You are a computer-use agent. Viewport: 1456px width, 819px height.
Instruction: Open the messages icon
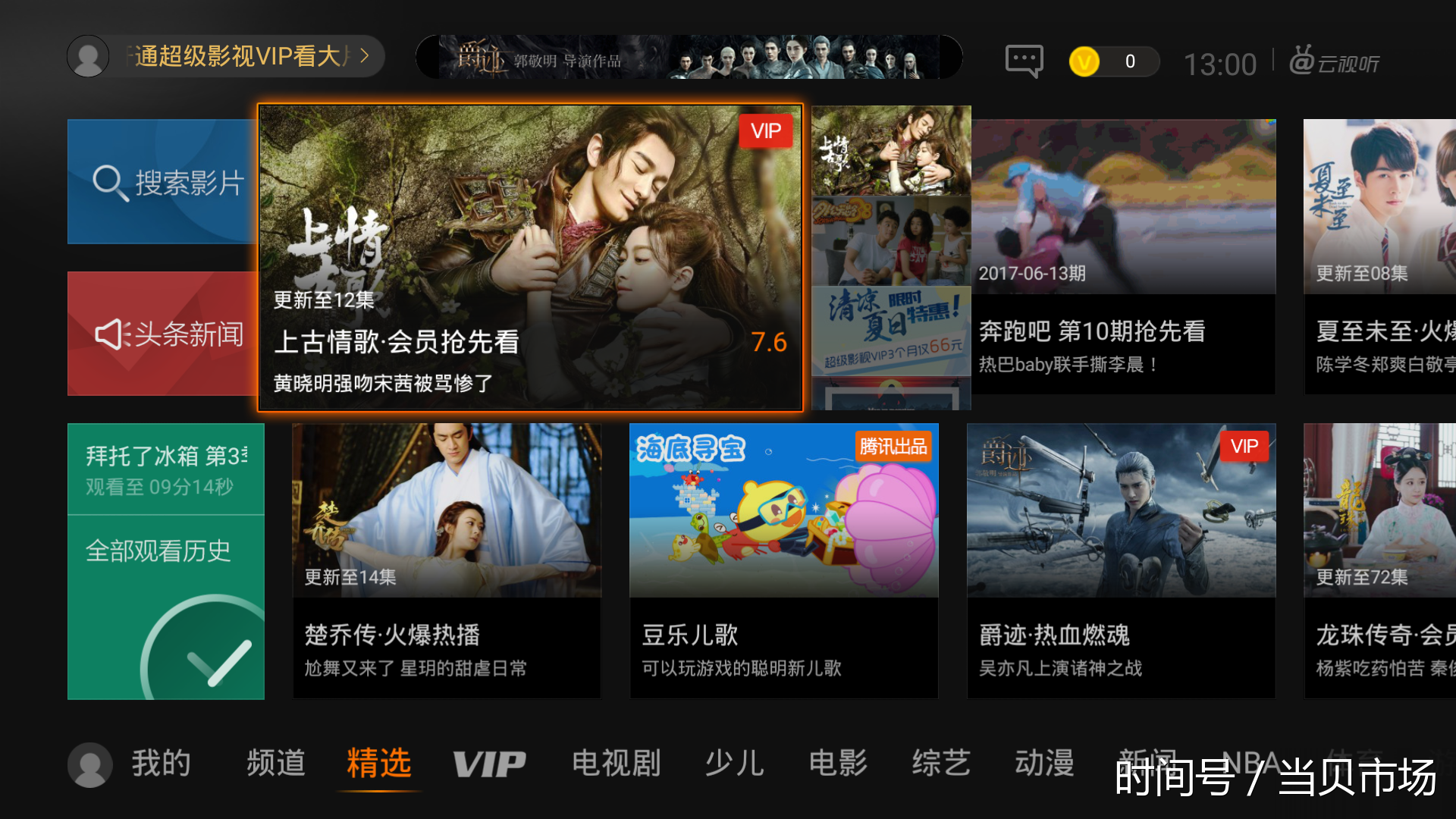tap(1024, 61)
